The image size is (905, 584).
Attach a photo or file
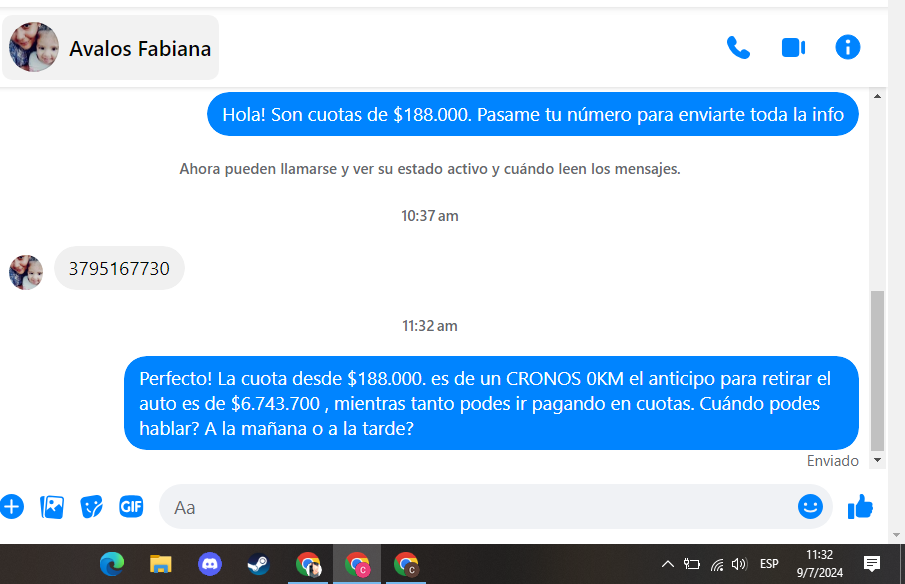[51, 507]
